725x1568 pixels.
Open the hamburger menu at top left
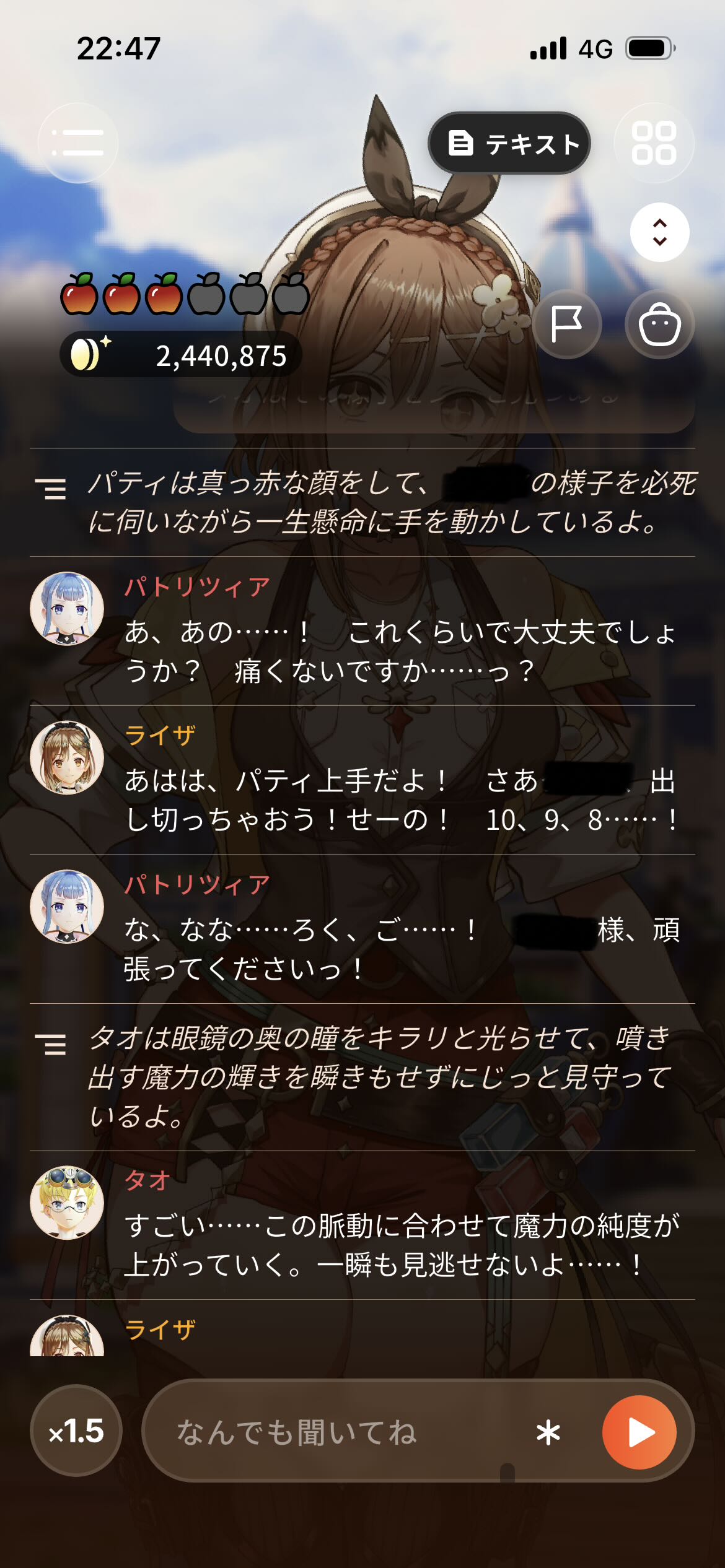[x=78, y=143]
